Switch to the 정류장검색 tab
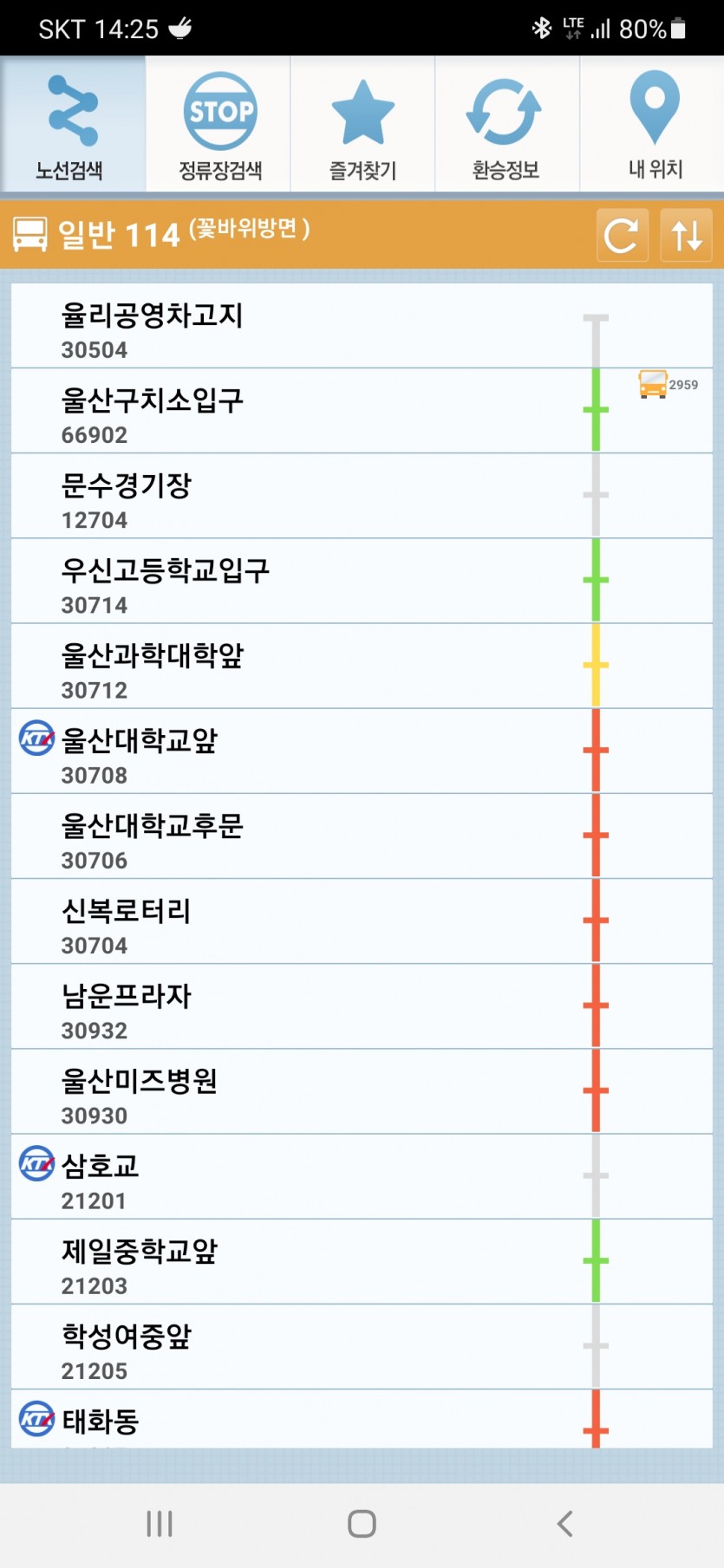Image resolution: width=724 pixels, height=1568 pixels. 219,124
